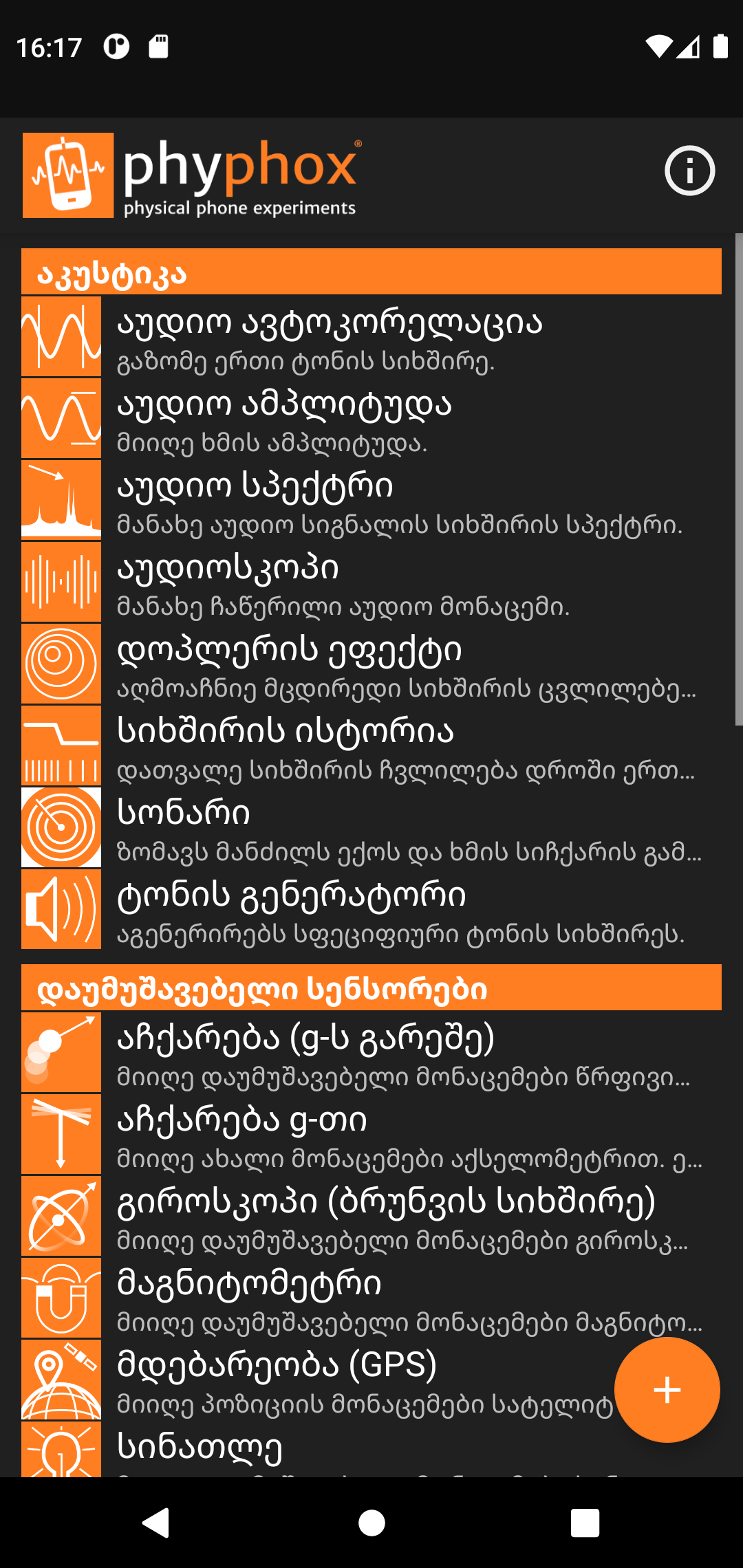Launch ტონის გენერატორი experiment
This screenshot has width=743, height=1568.
click(371, 910)
